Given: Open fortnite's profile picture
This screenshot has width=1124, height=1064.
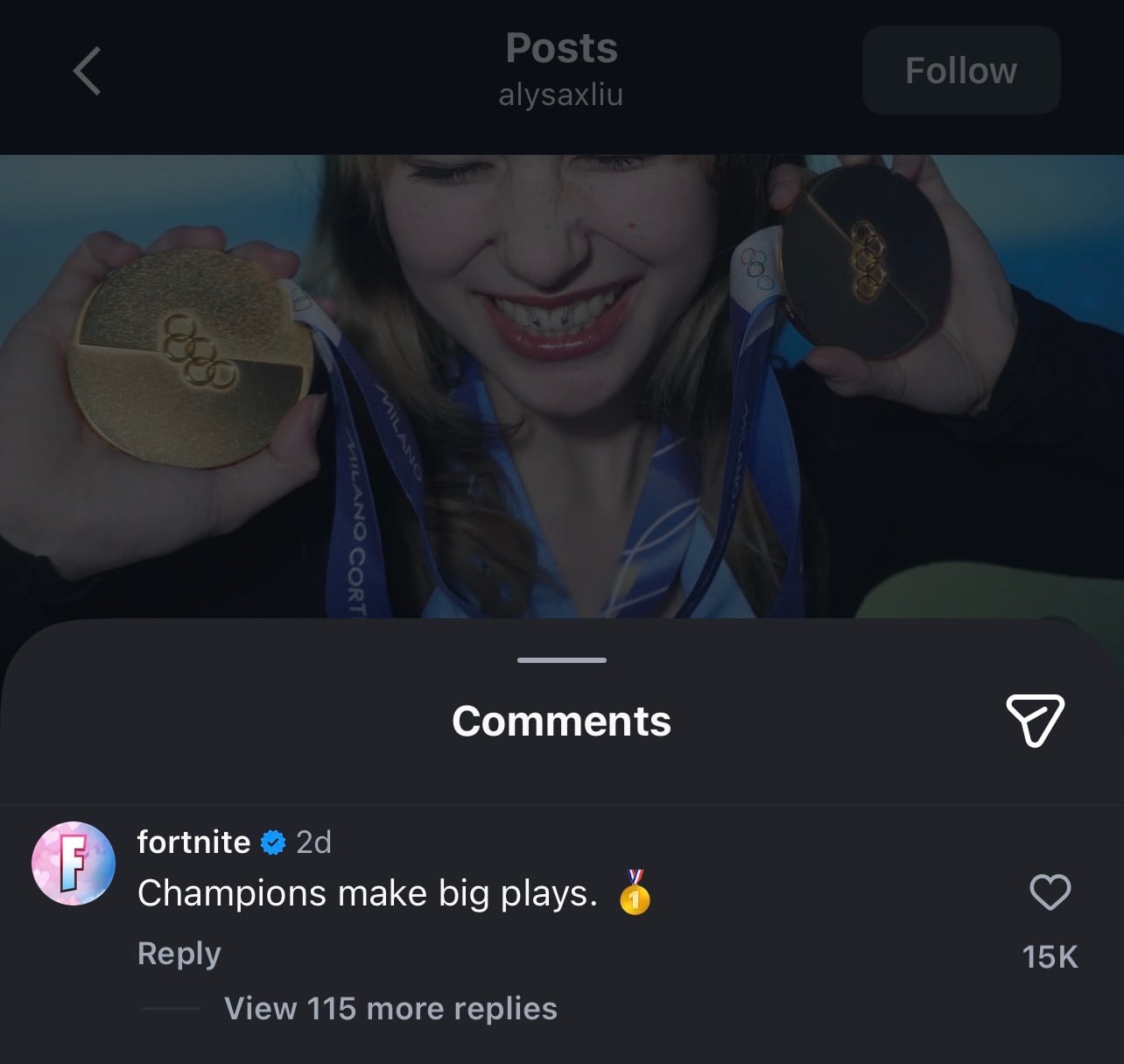Looking at the screenshot, I should point(74,863).
